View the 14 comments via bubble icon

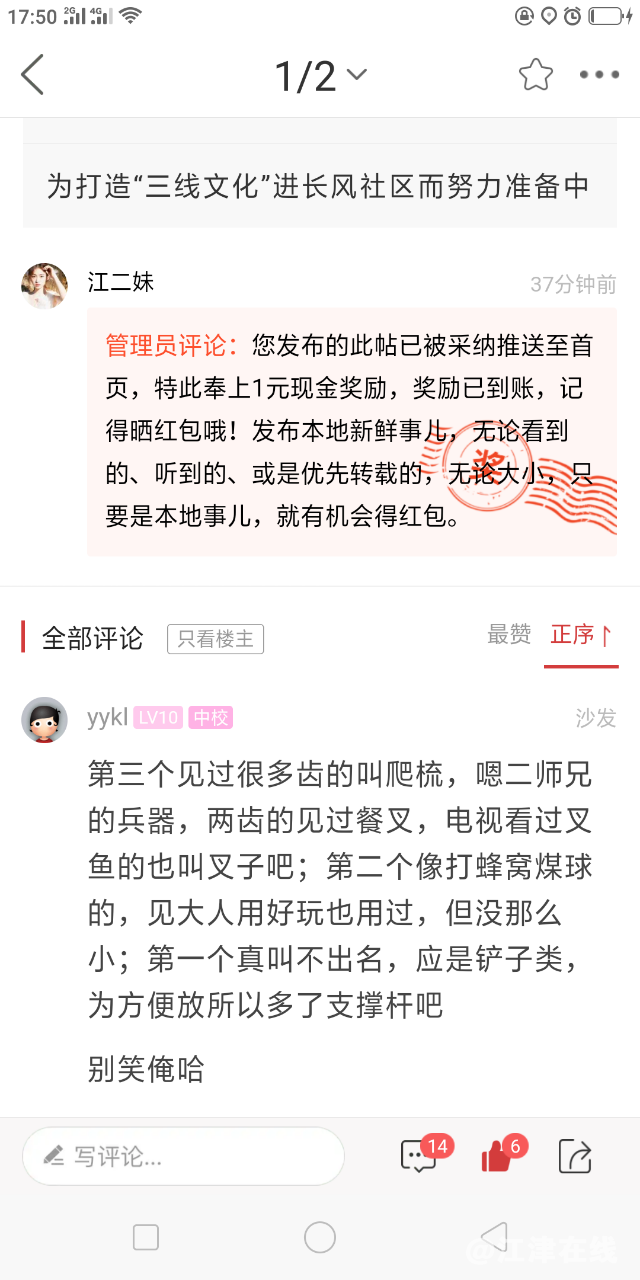[420, 1156]
